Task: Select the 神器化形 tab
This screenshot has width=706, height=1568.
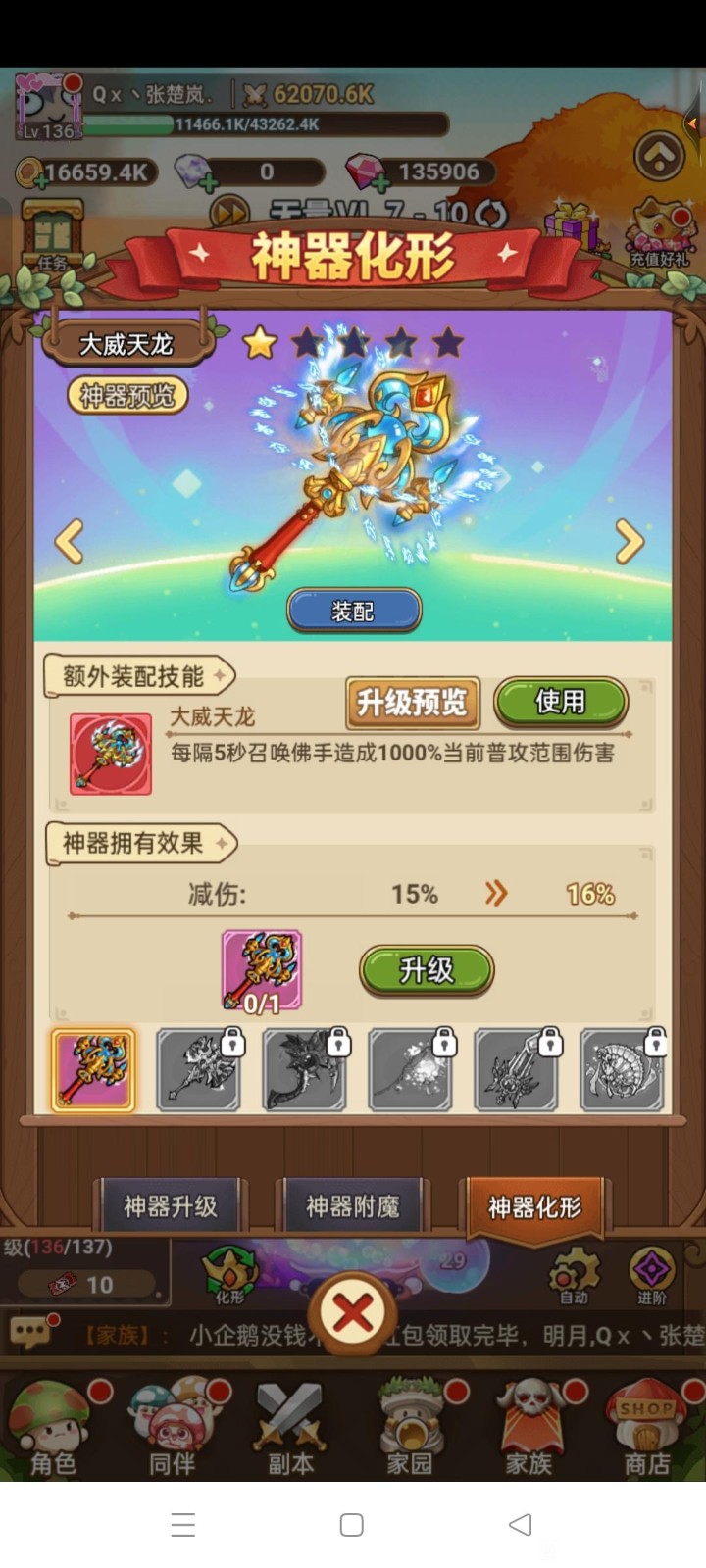Action: point(534,1206)
